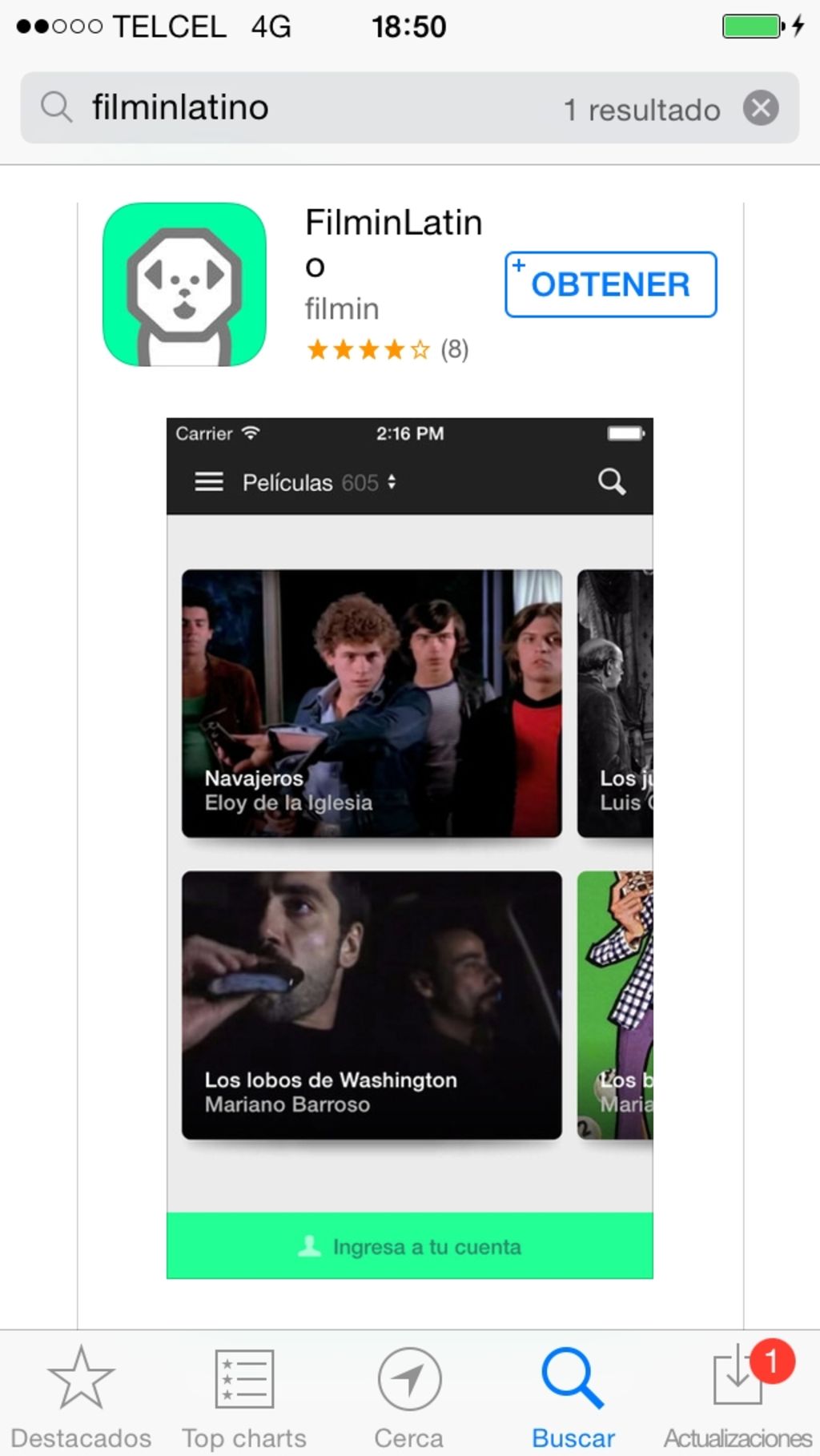Viewport: 820px width, 1456px height.
Task: Open the FilminLatino app icon
Action: click(184, 284)
